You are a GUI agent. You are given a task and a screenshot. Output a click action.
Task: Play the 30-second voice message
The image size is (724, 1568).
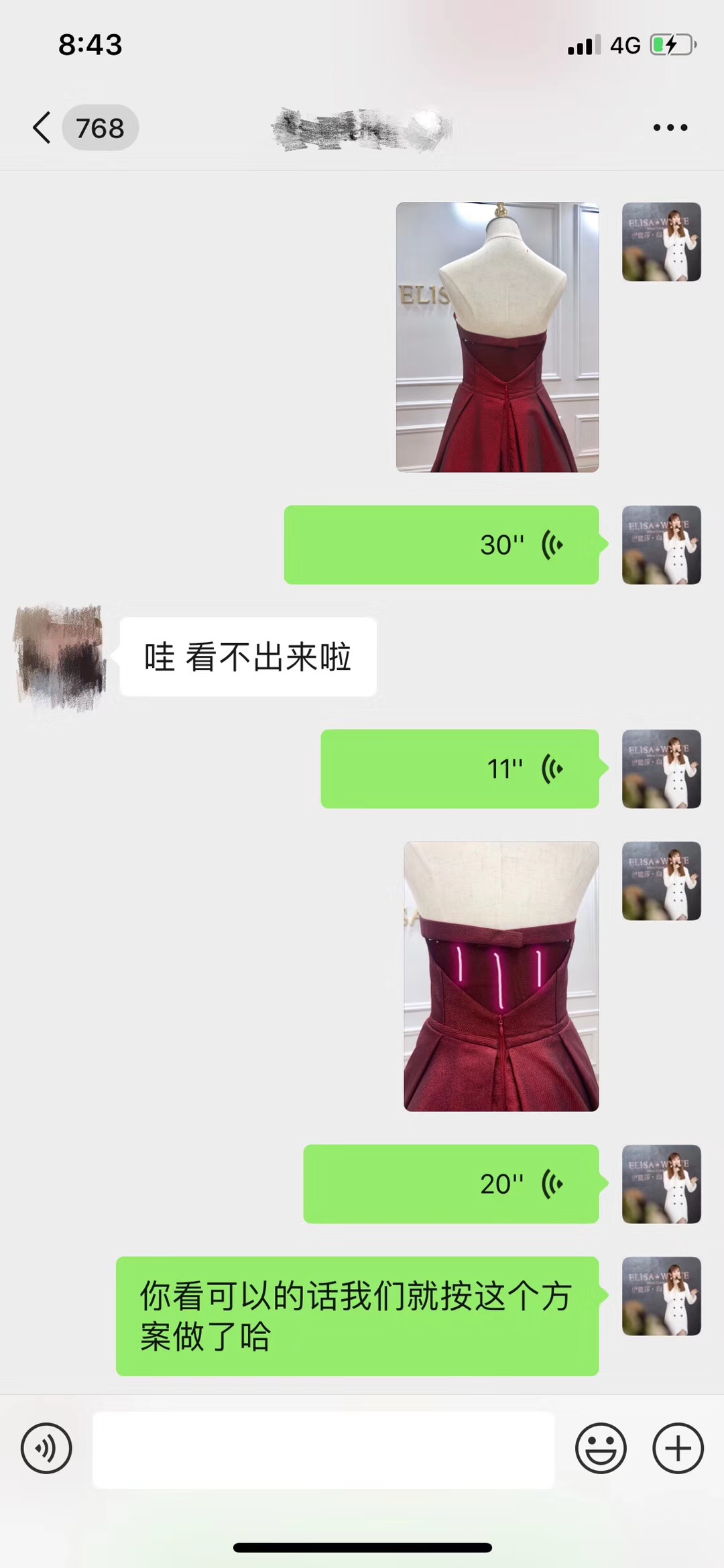point(441,545)
